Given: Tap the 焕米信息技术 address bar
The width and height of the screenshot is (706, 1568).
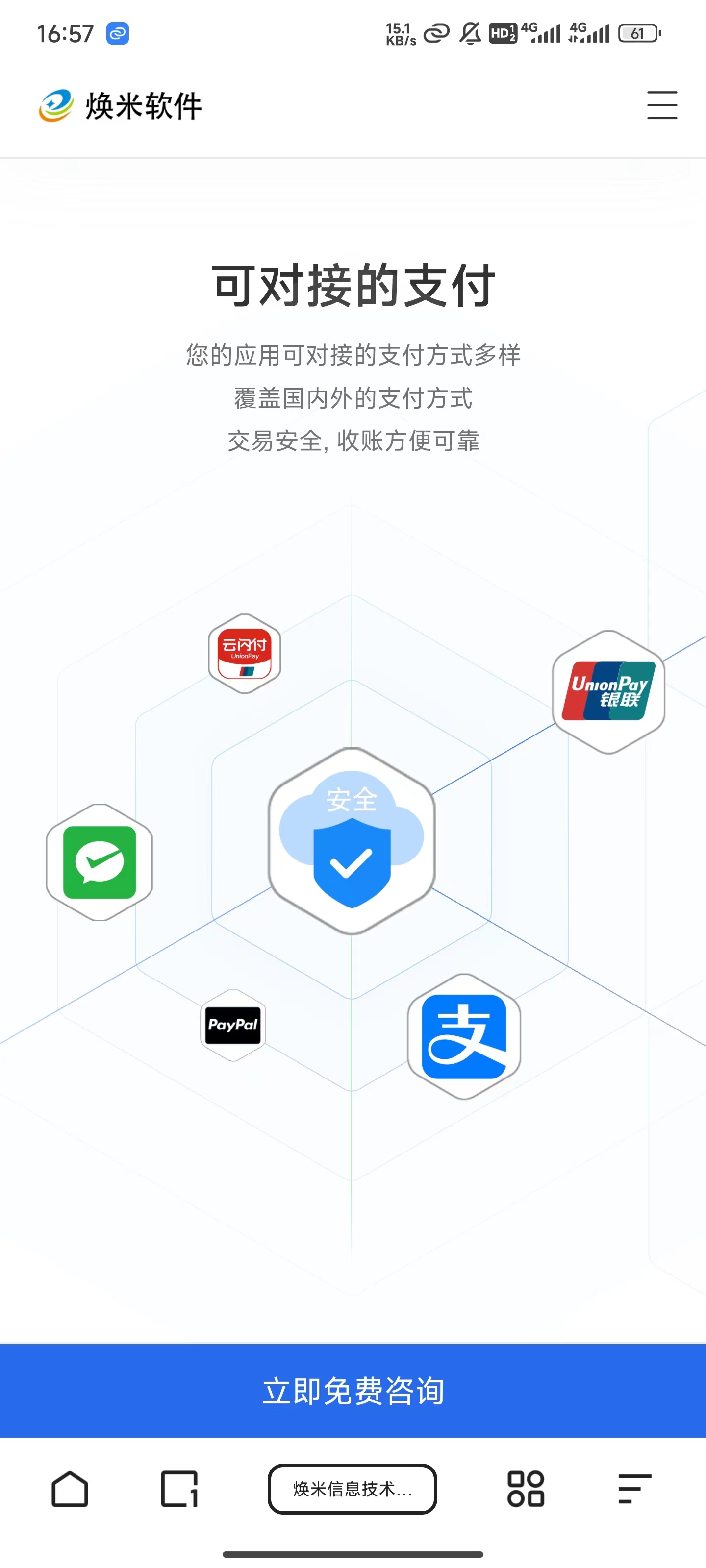Looking at the screenshot, I should (x=353, y=1489).
